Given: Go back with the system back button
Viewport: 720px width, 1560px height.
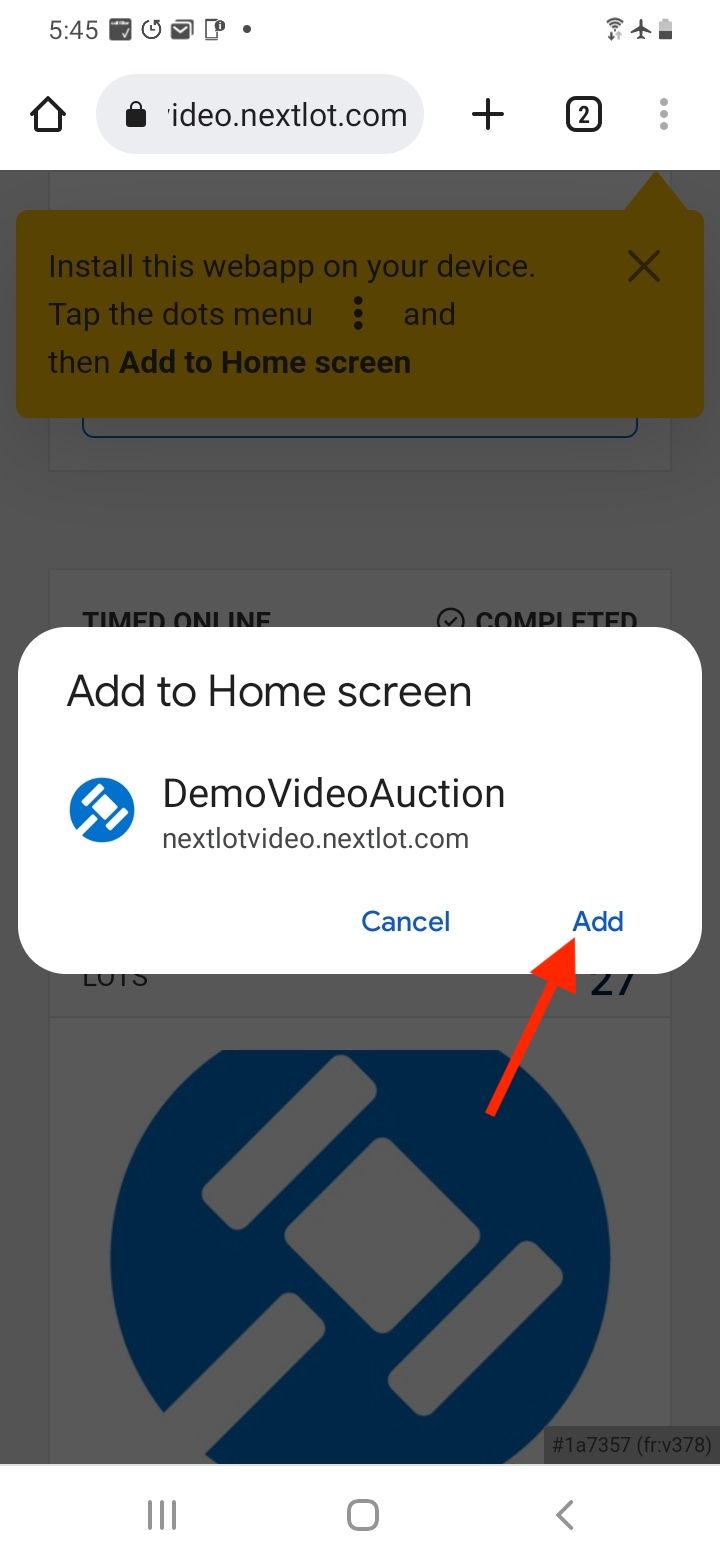Looking at the screenshot, I should click(x=565, y=1515).
